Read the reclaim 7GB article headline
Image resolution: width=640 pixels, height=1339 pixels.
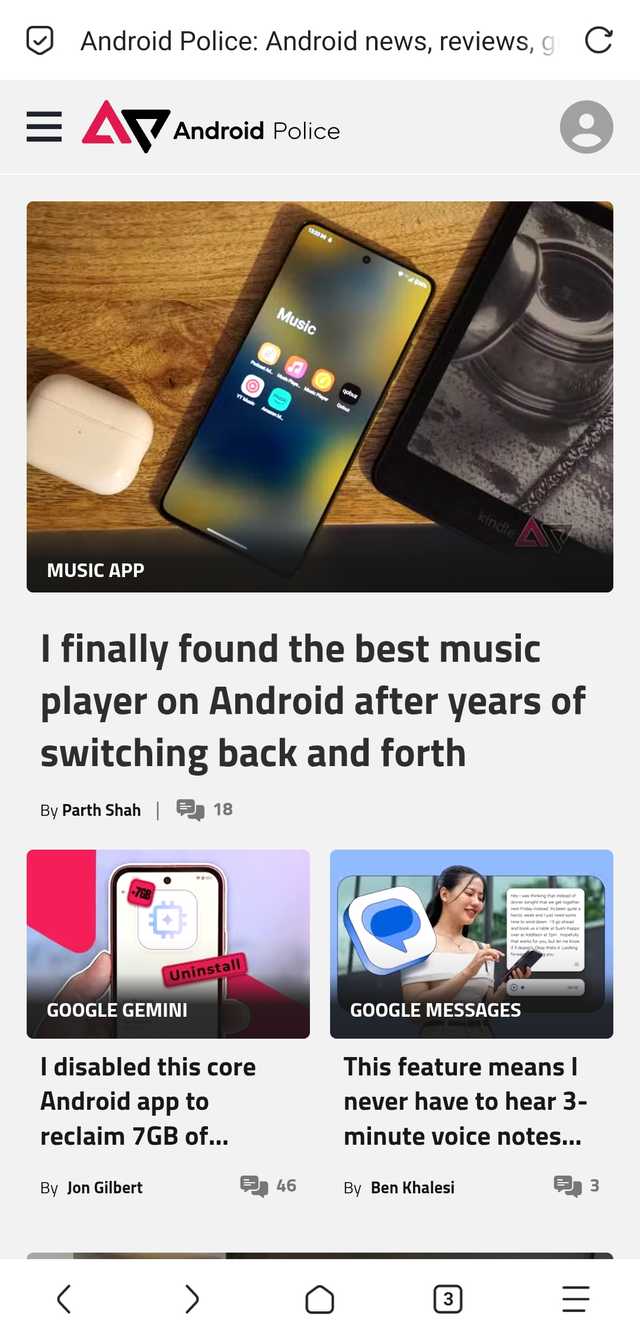(x=148, y=1101)
